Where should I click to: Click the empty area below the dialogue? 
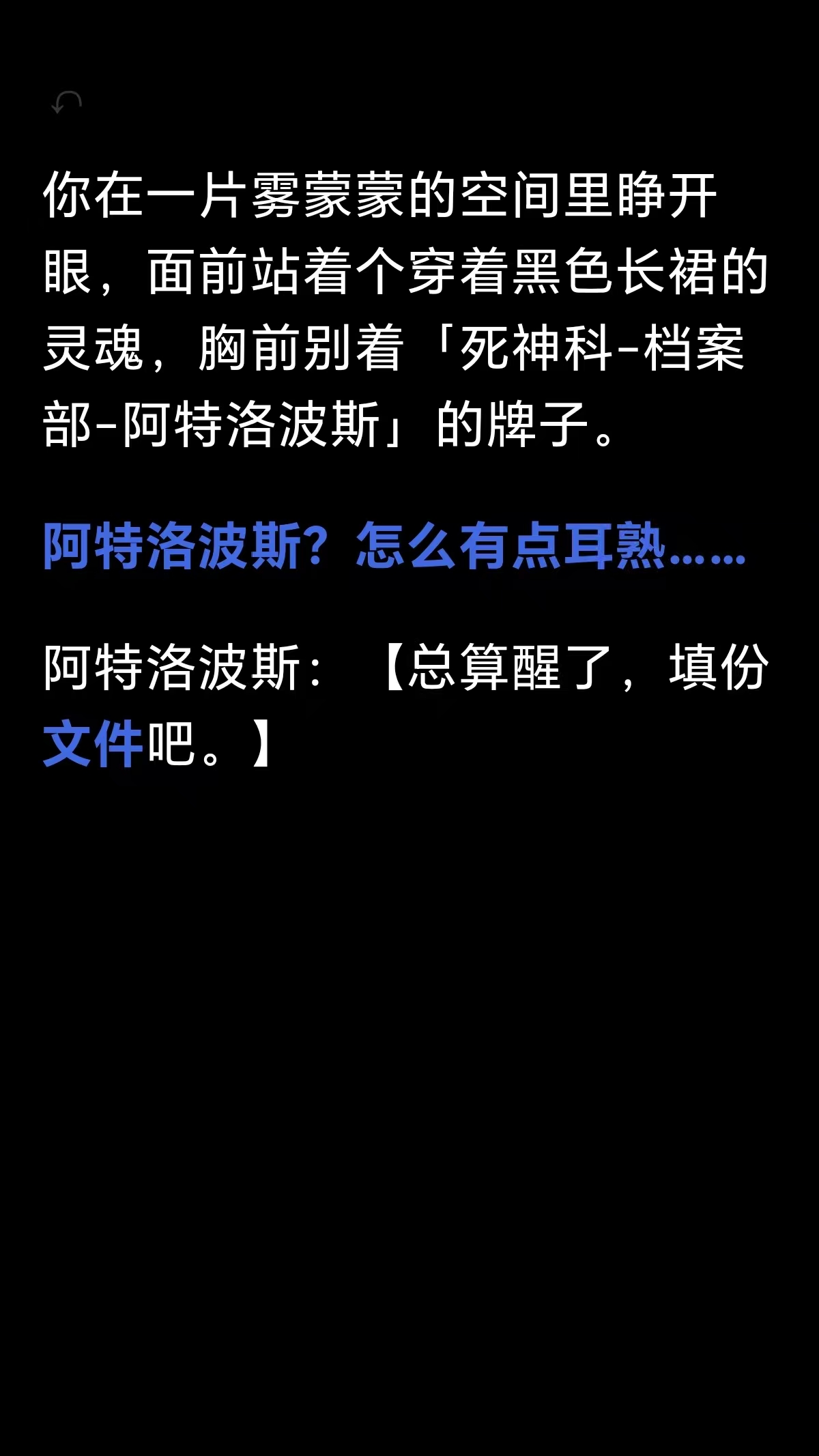[x=409, y=1024]
